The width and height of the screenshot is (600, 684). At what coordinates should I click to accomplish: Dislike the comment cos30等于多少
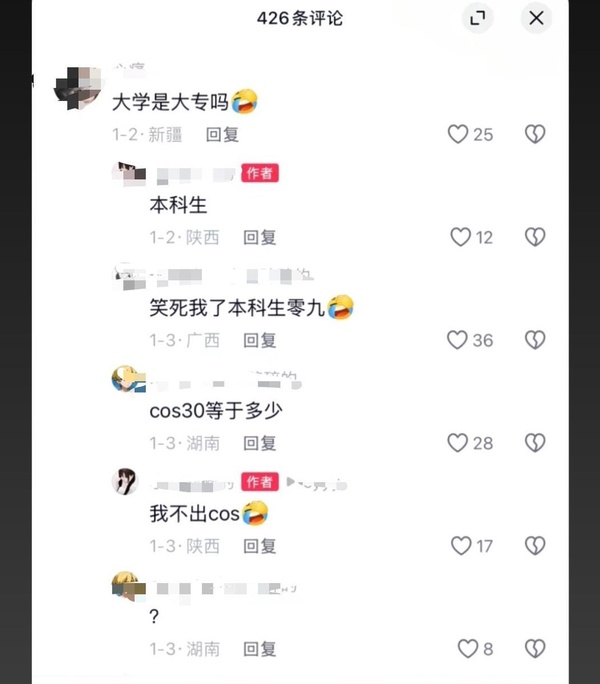click(536, 443)
